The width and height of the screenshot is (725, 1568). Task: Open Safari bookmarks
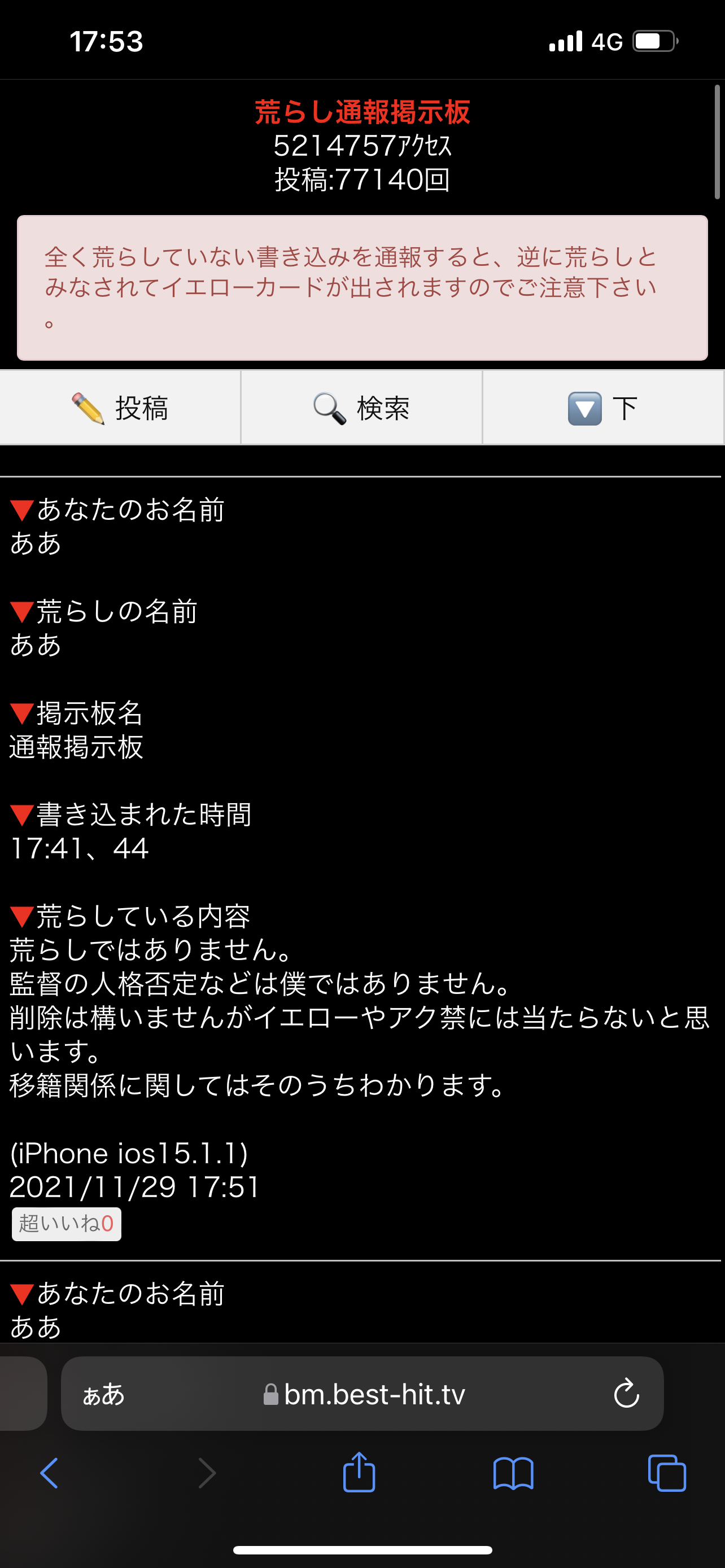click(513, 1473)
